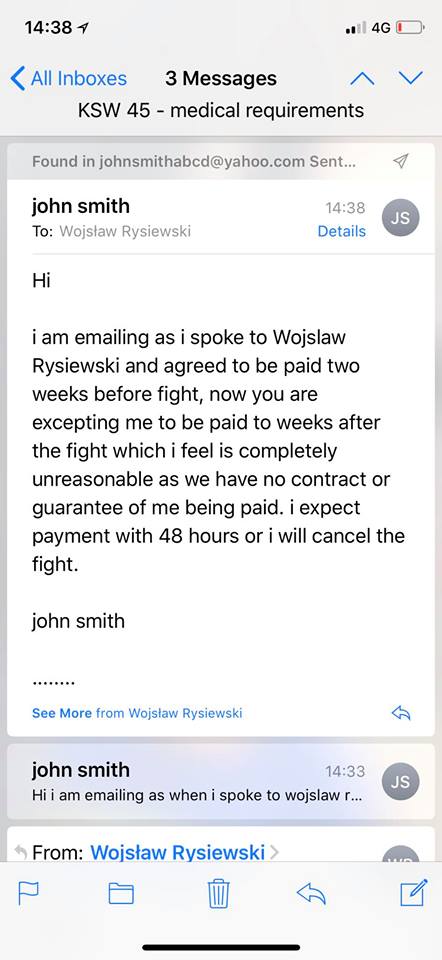Viewport: 442px width, 960px height.
Task: Go back to All Inboxes
Action: (x=69, y=78)
